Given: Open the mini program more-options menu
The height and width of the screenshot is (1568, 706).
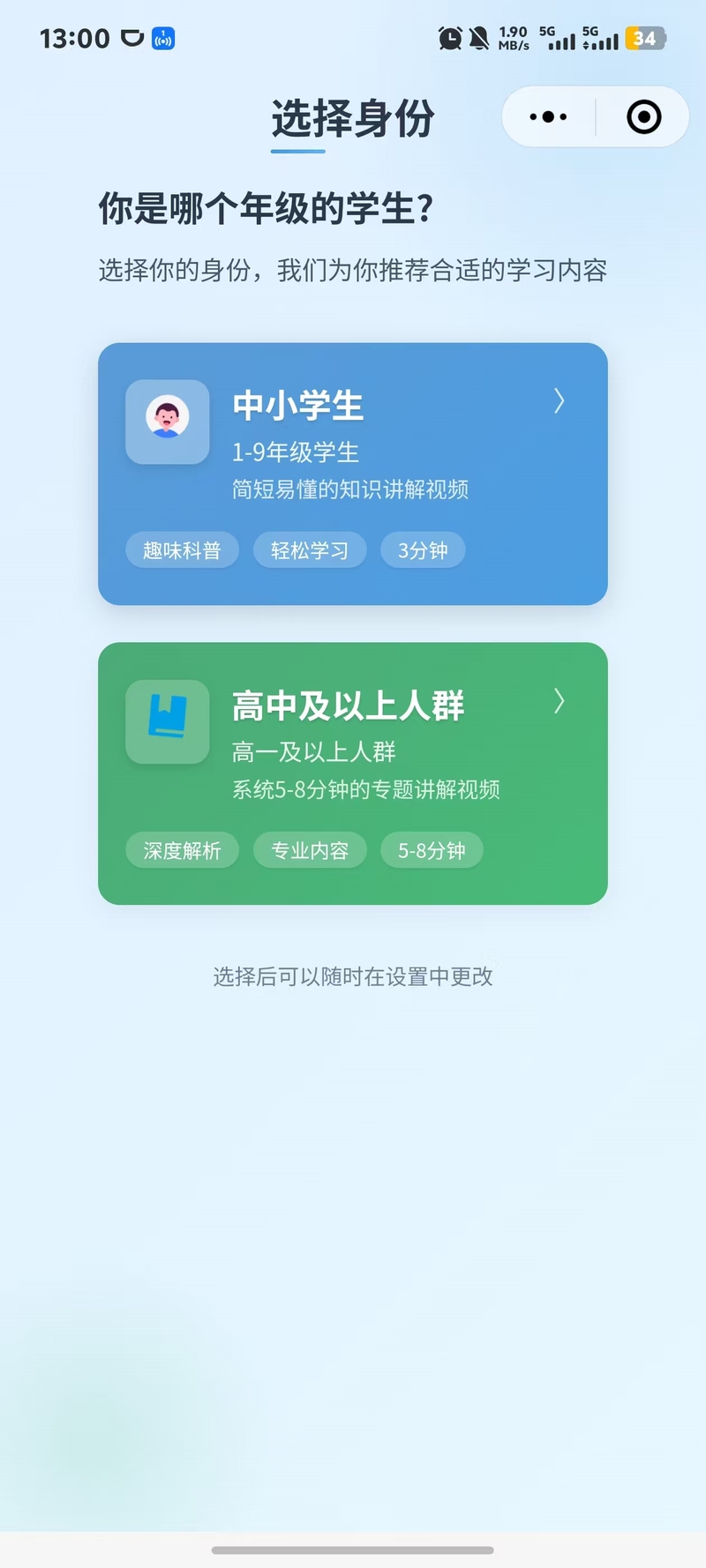Looking at the screenshot, I should click(548, 117).
